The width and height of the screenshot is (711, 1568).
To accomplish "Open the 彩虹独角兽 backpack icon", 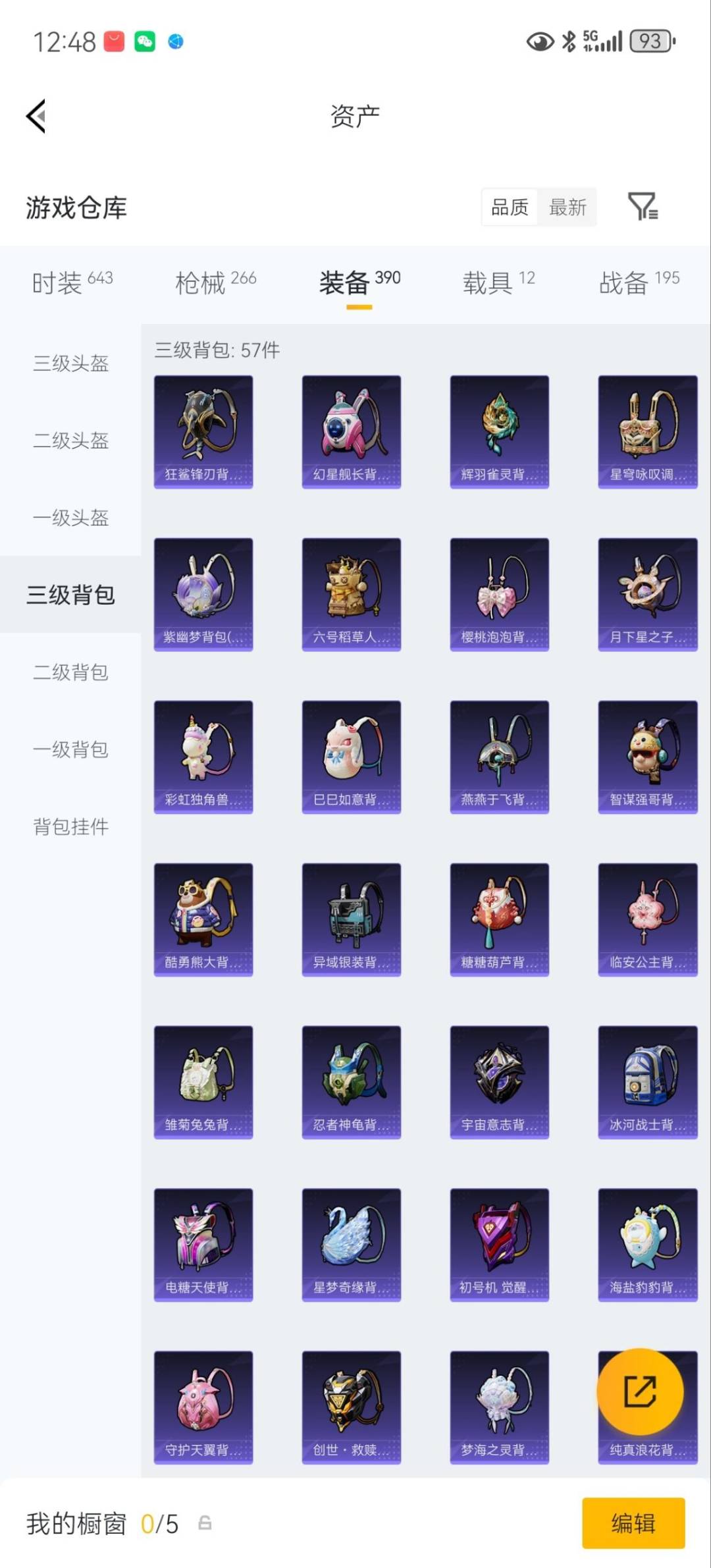I will pos(202,755).
